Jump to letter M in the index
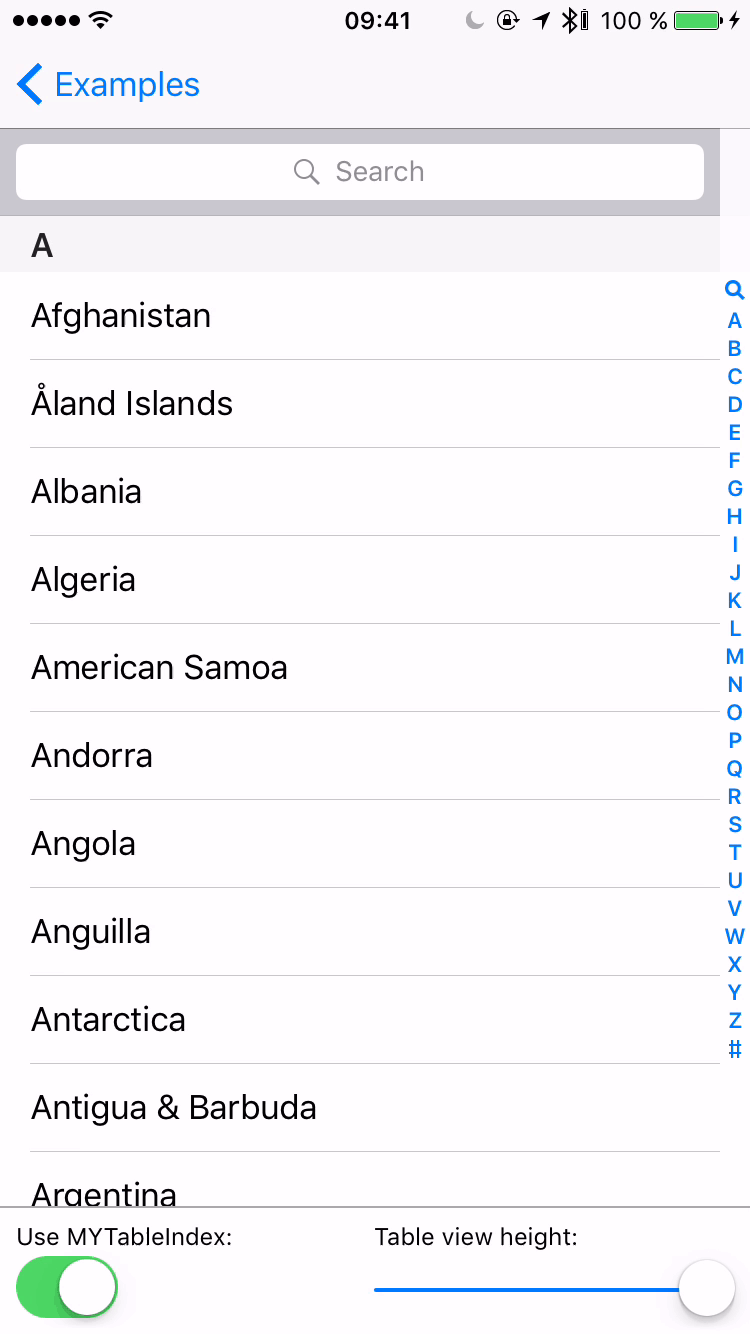Viewport: 750px width, 1334px height. [x=735, y=657]
